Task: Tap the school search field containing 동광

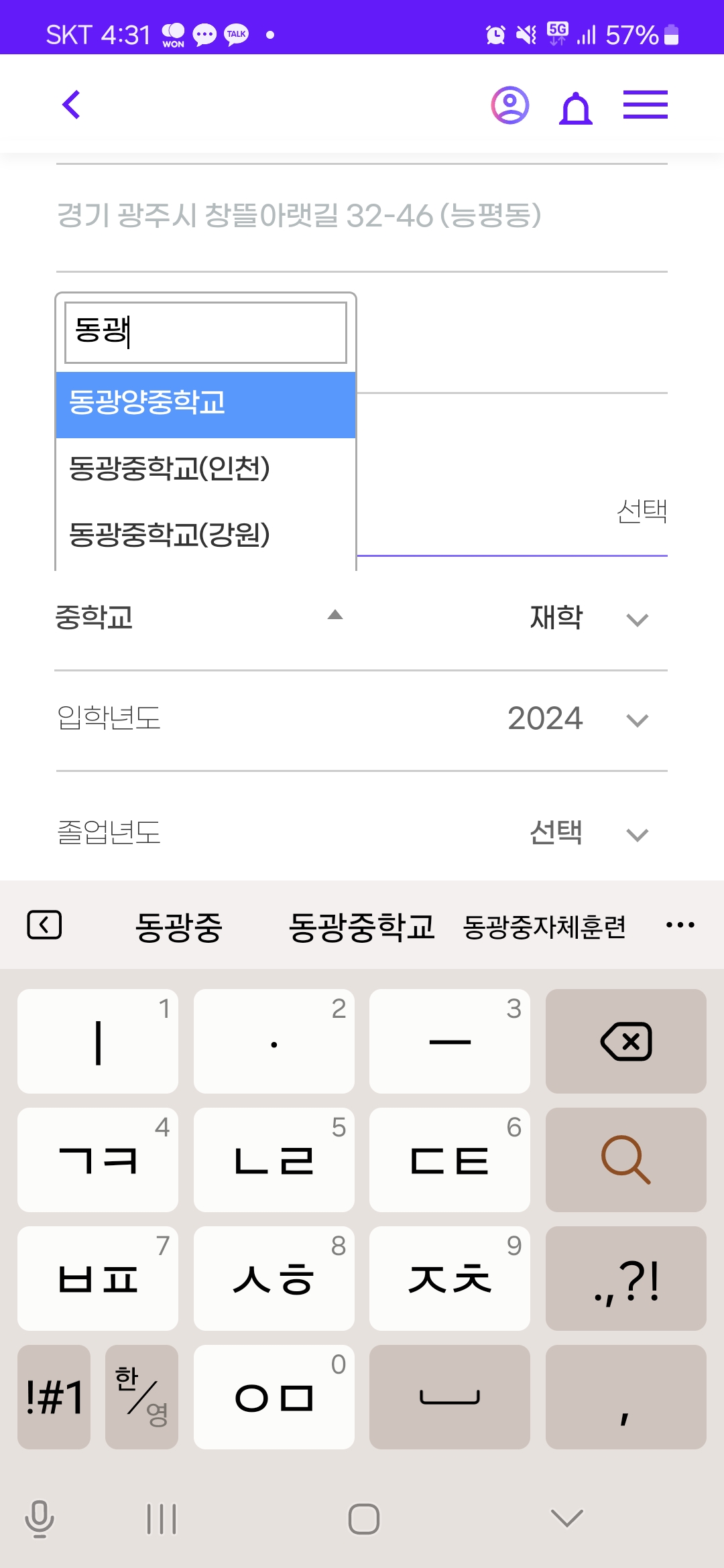Action: (206, 332)
